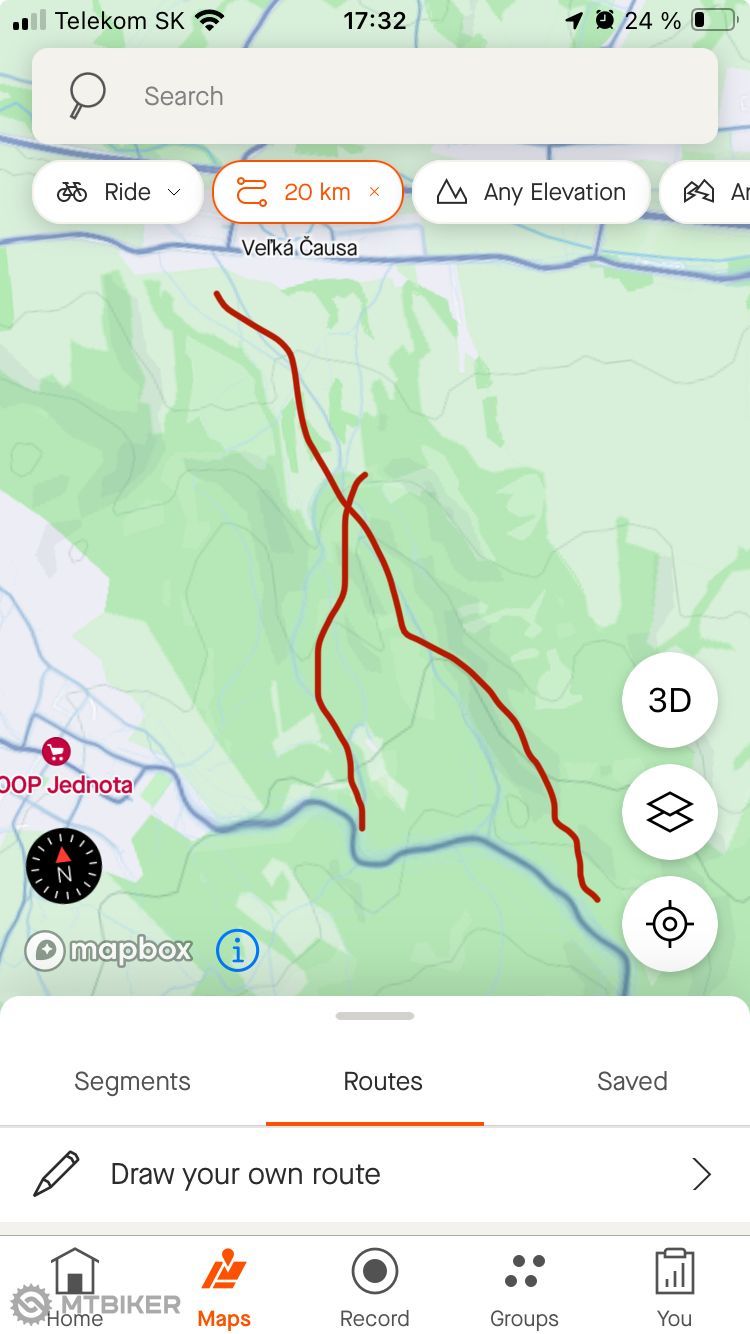This screenshot has height=1334, width=750.
Task: View the Saved tab
Action: (x=632, y=1081)
